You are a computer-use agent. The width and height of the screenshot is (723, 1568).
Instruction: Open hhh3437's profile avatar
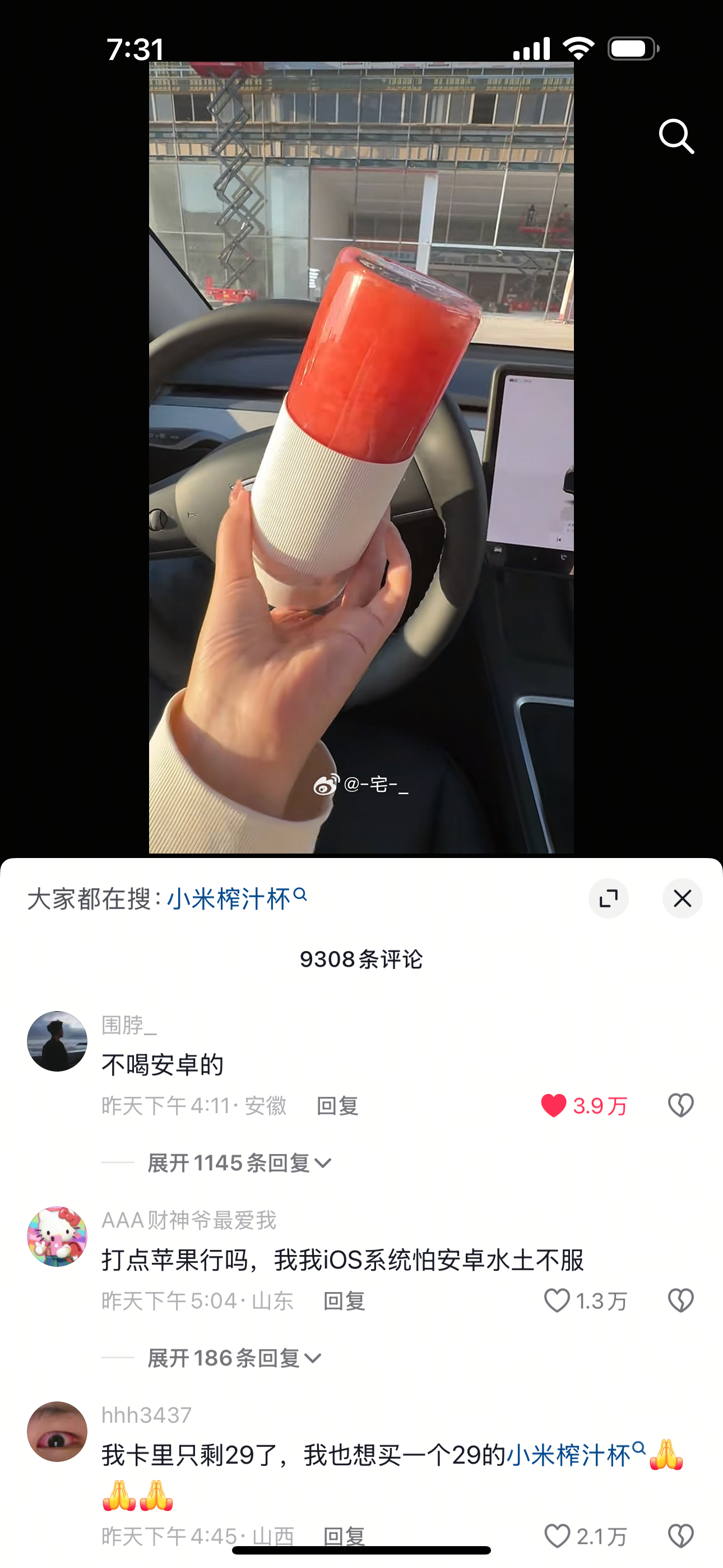pyautogui.click(x=57, y=1432)
